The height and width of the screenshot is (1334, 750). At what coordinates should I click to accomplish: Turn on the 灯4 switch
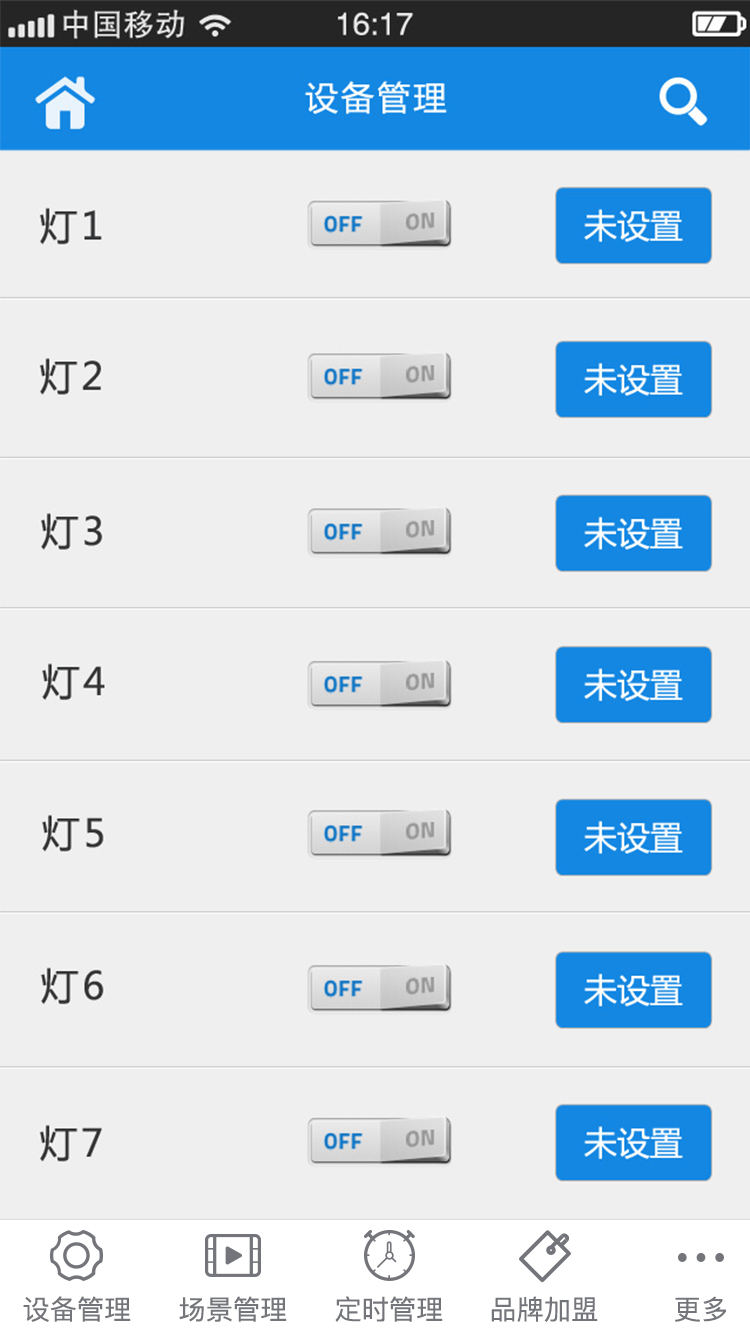(x=380, y=684)
